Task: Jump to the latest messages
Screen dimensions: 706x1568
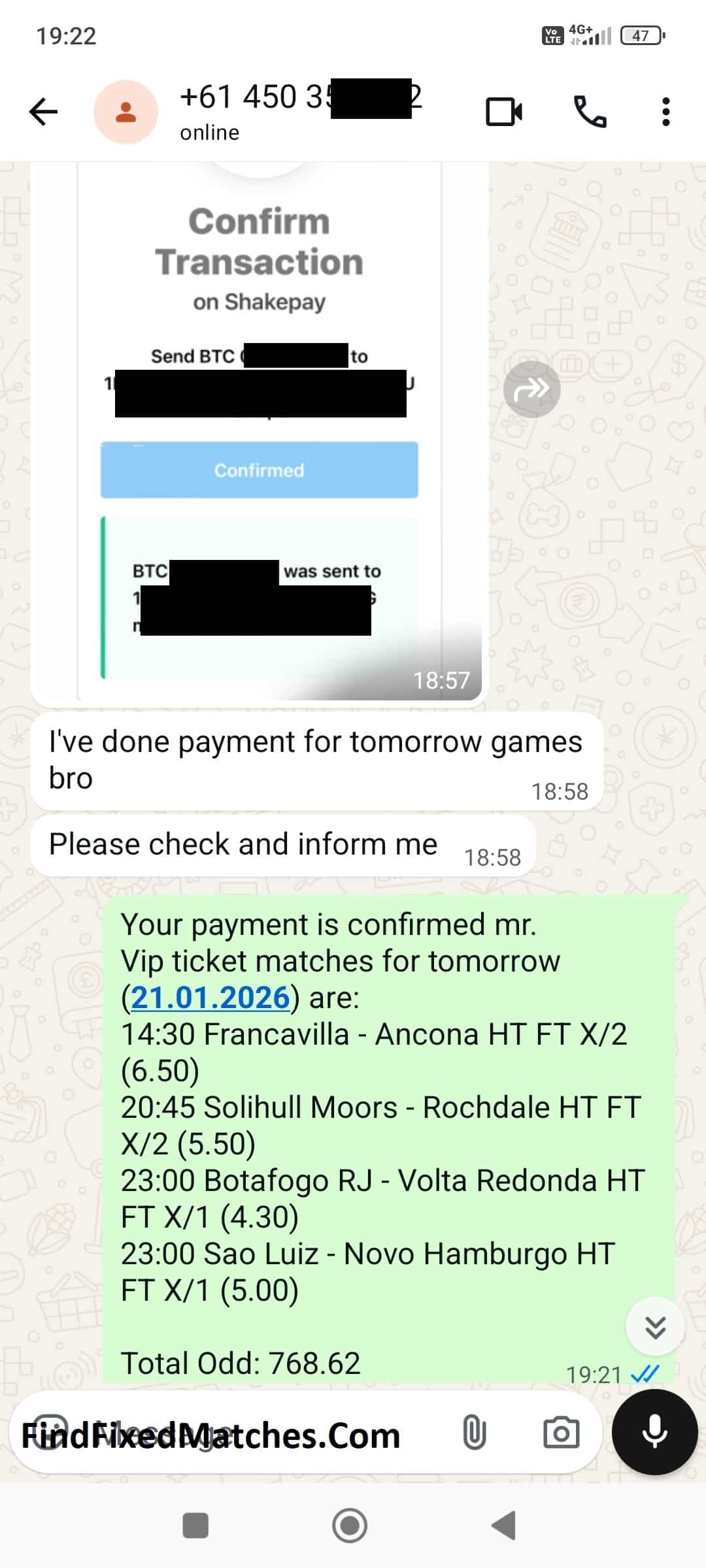Action: coord(655,1327)
